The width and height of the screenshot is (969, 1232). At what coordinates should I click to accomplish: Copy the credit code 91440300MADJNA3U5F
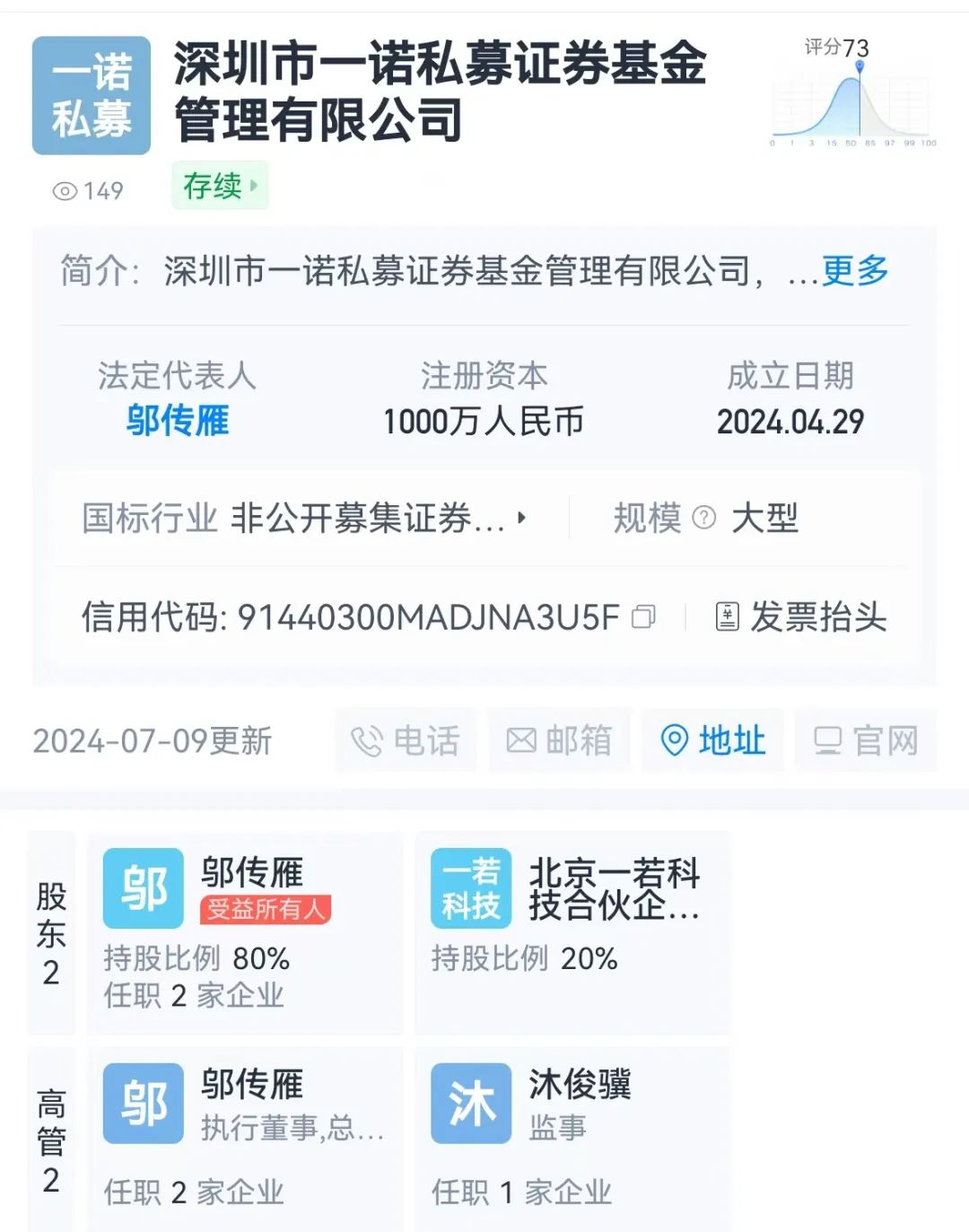click(x=644, y=616)
